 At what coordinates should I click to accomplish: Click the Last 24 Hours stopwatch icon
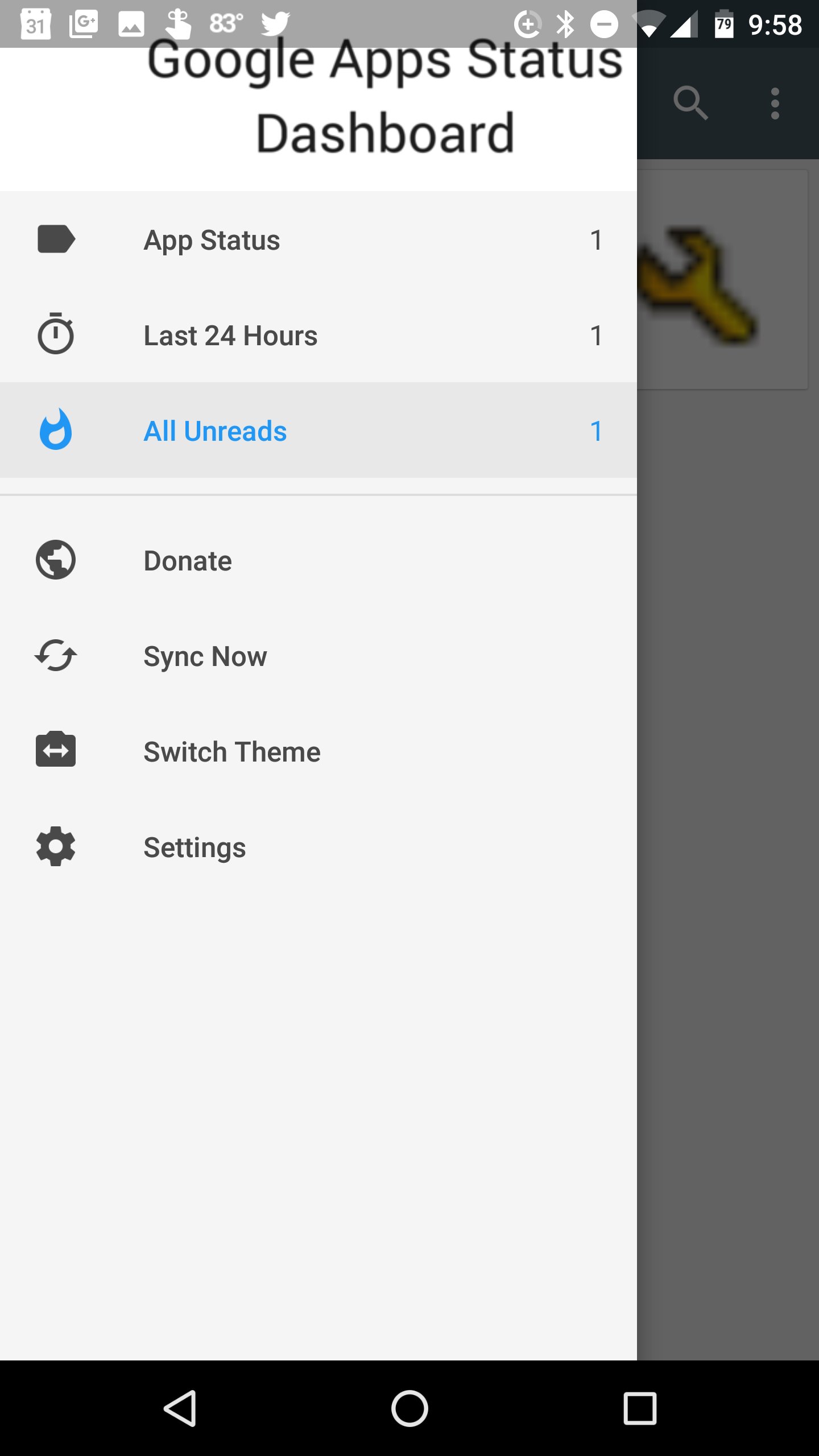coord(56,334)
